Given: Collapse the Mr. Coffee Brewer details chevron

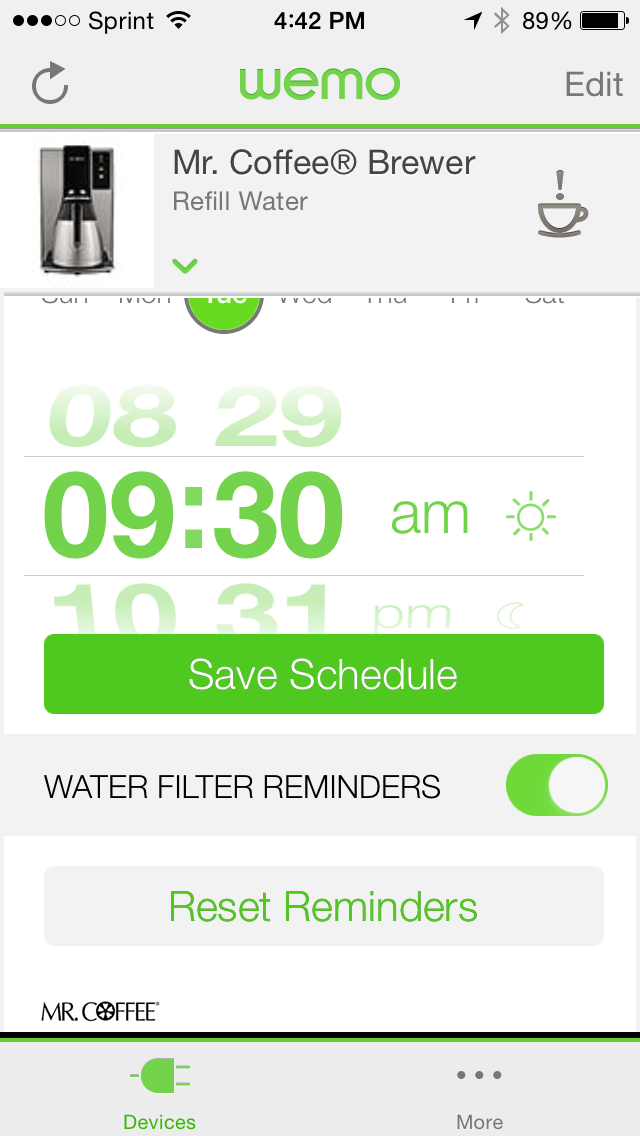Looking at the screenshot, I should tap(185, 266).
